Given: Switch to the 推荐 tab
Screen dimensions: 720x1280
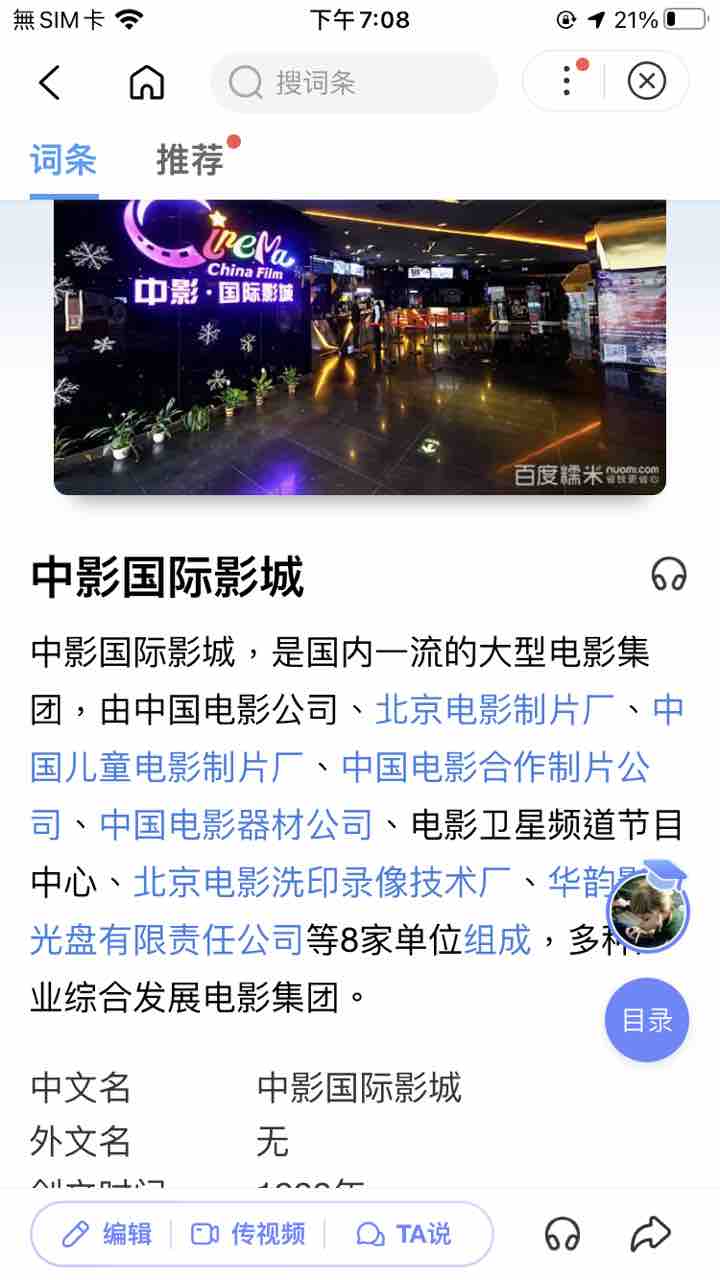Looking at the screenshot, I should pyautogui.click(x=190, y=160).
